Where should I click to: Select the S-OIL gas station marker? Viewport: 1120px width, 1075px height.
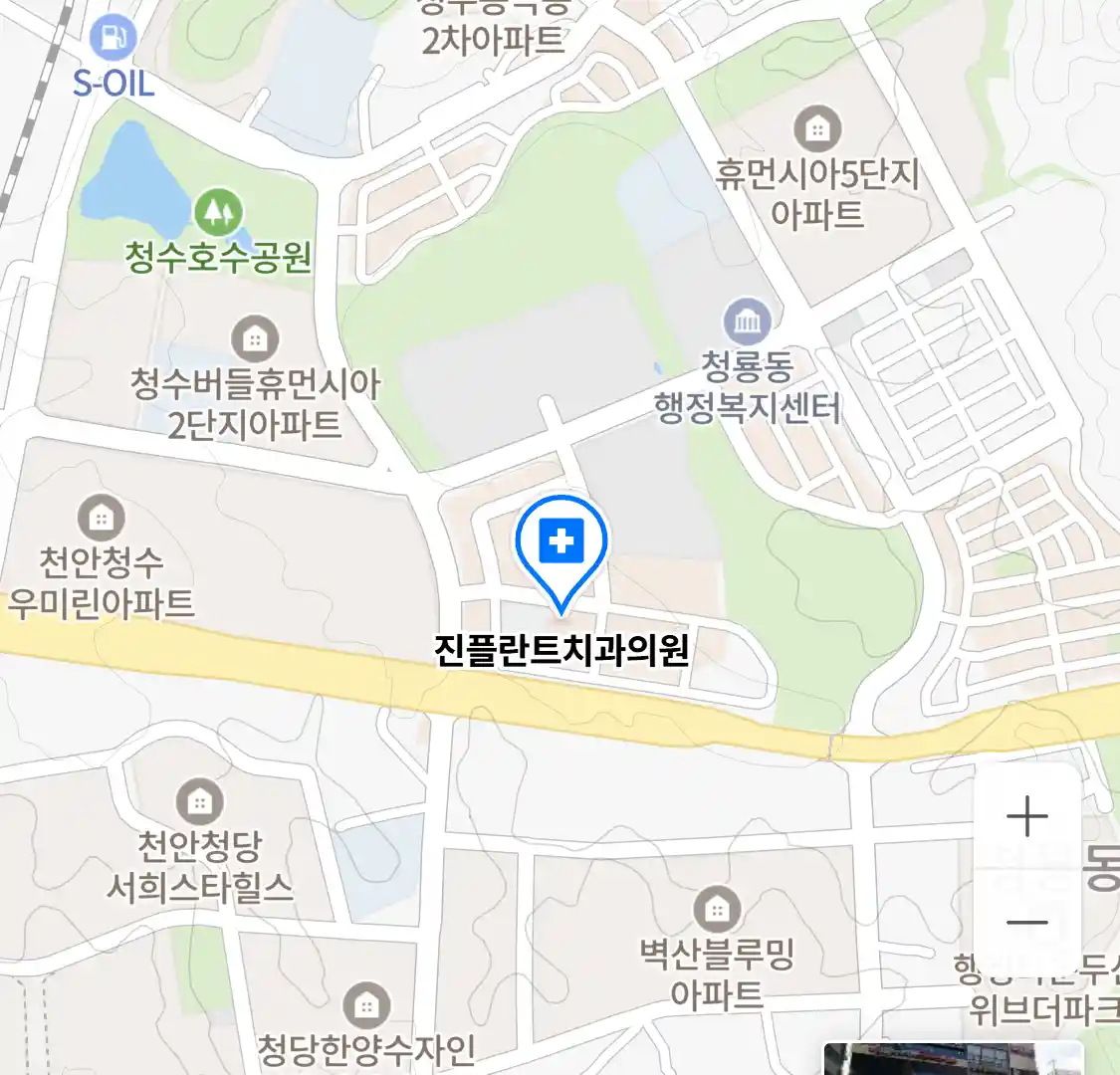(x=112, y=39)
